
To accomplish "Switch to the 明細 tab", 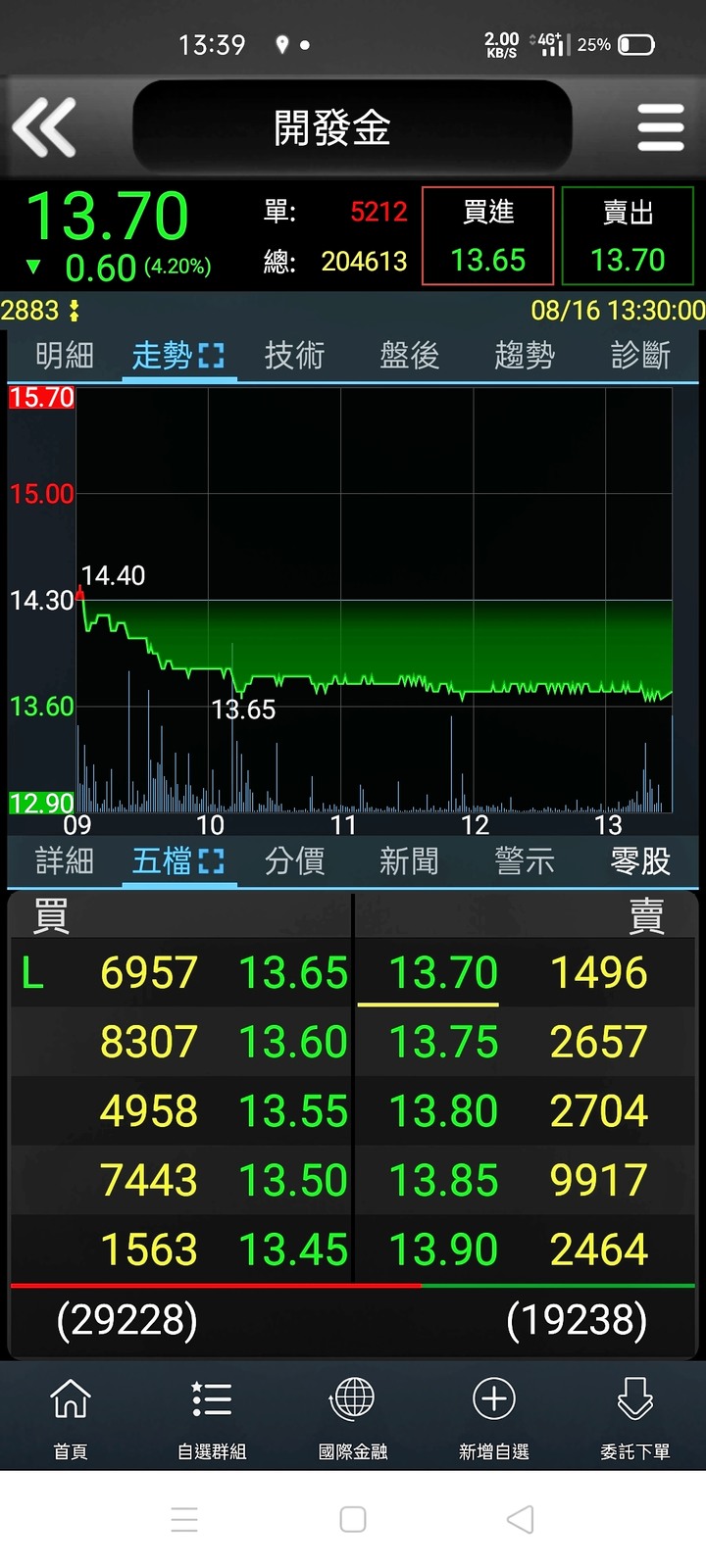I will (x=65, y=355).
